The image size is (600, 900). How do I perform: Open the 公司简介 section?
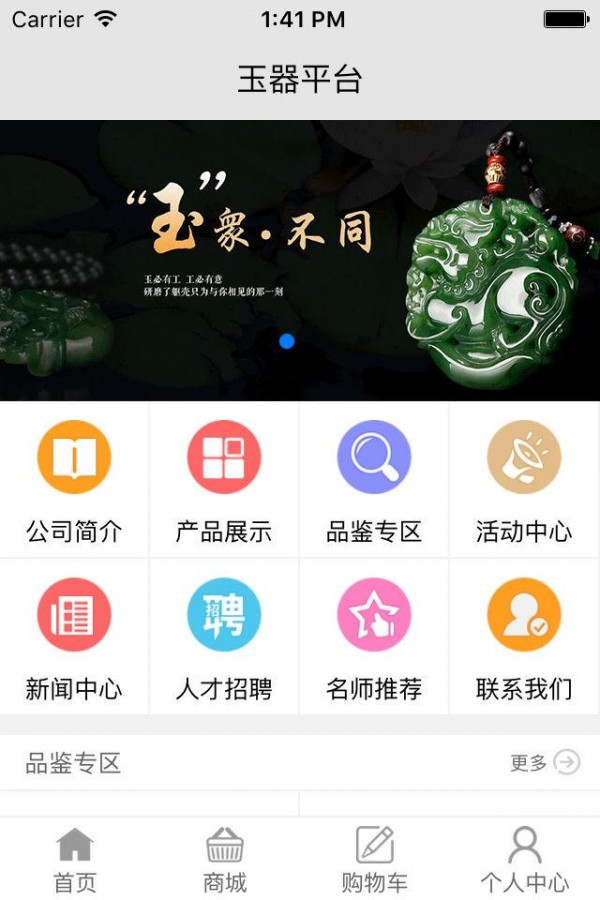click(x=74, y=480)
